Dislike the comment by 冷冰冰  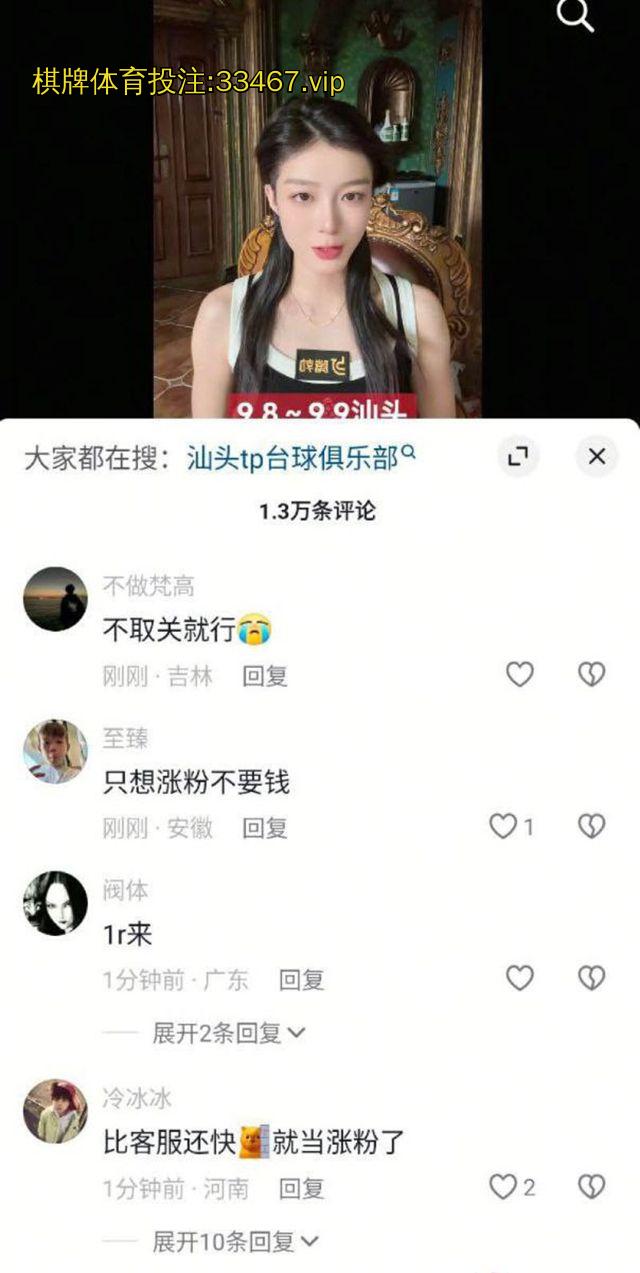point(591,1187)
